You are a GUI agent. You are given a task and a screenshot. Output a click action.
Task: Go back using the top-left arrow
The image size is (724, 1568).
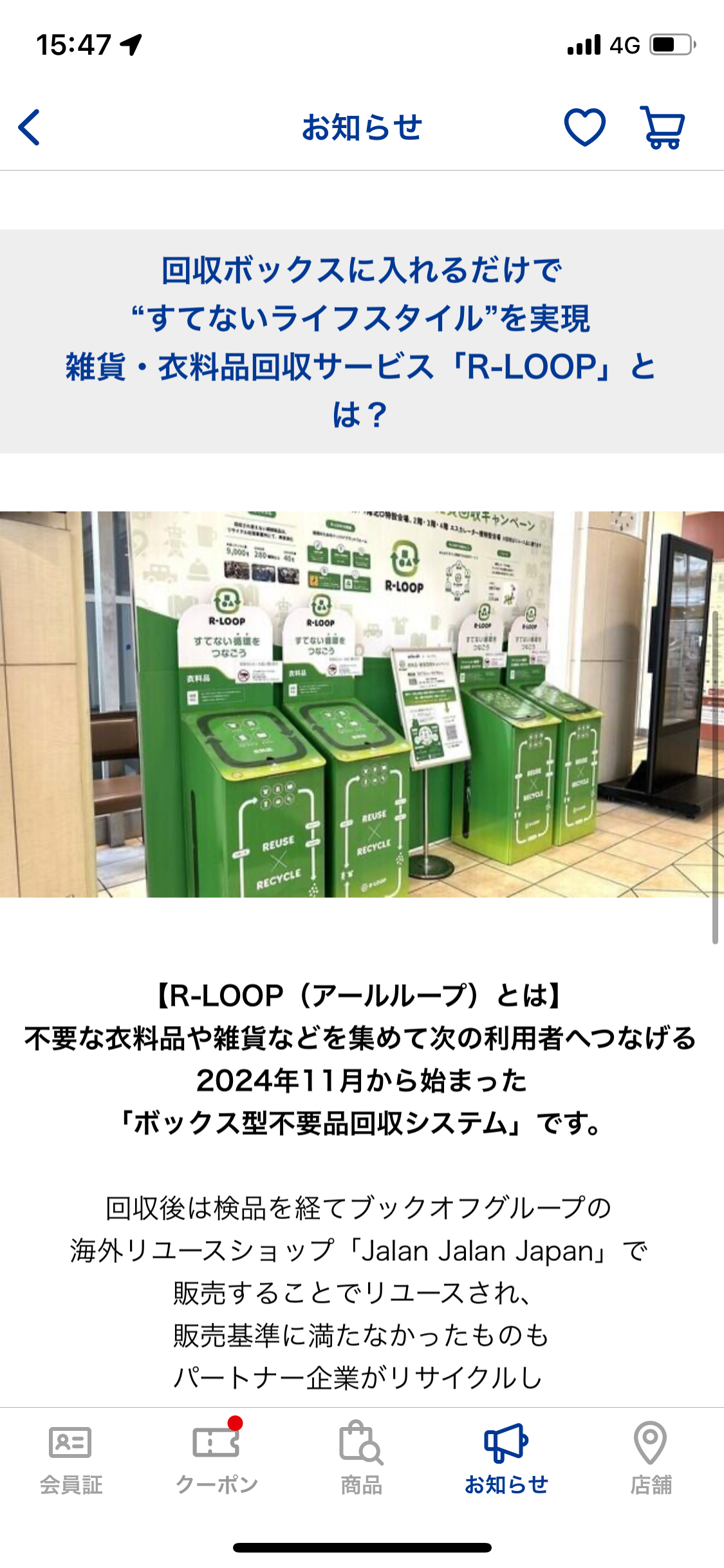(x=29, y=127)
